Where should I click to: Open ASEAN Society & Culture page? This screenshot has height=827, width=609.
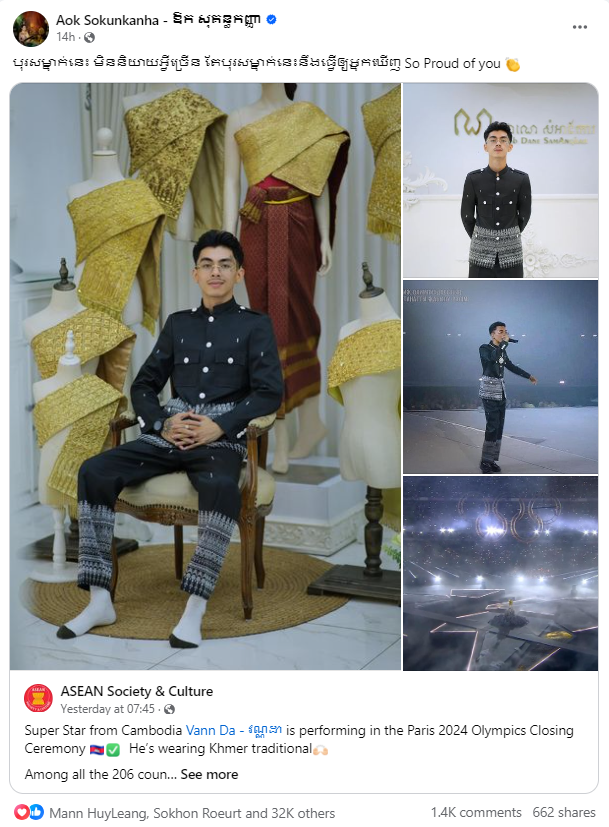click(x=136, y=691)
